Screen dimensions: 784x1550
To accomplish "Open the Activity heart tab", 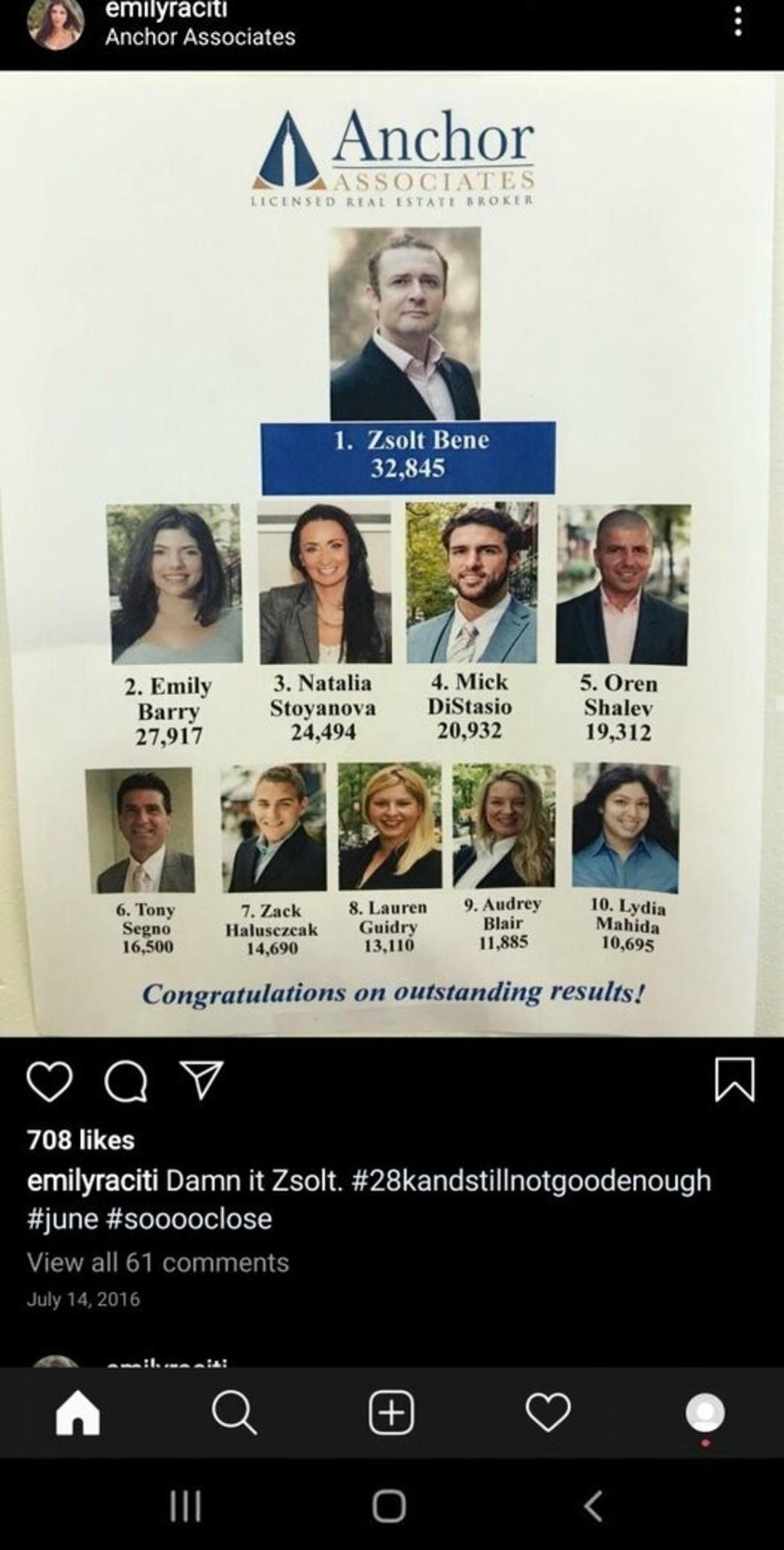I will click(x=548, y=1413).
